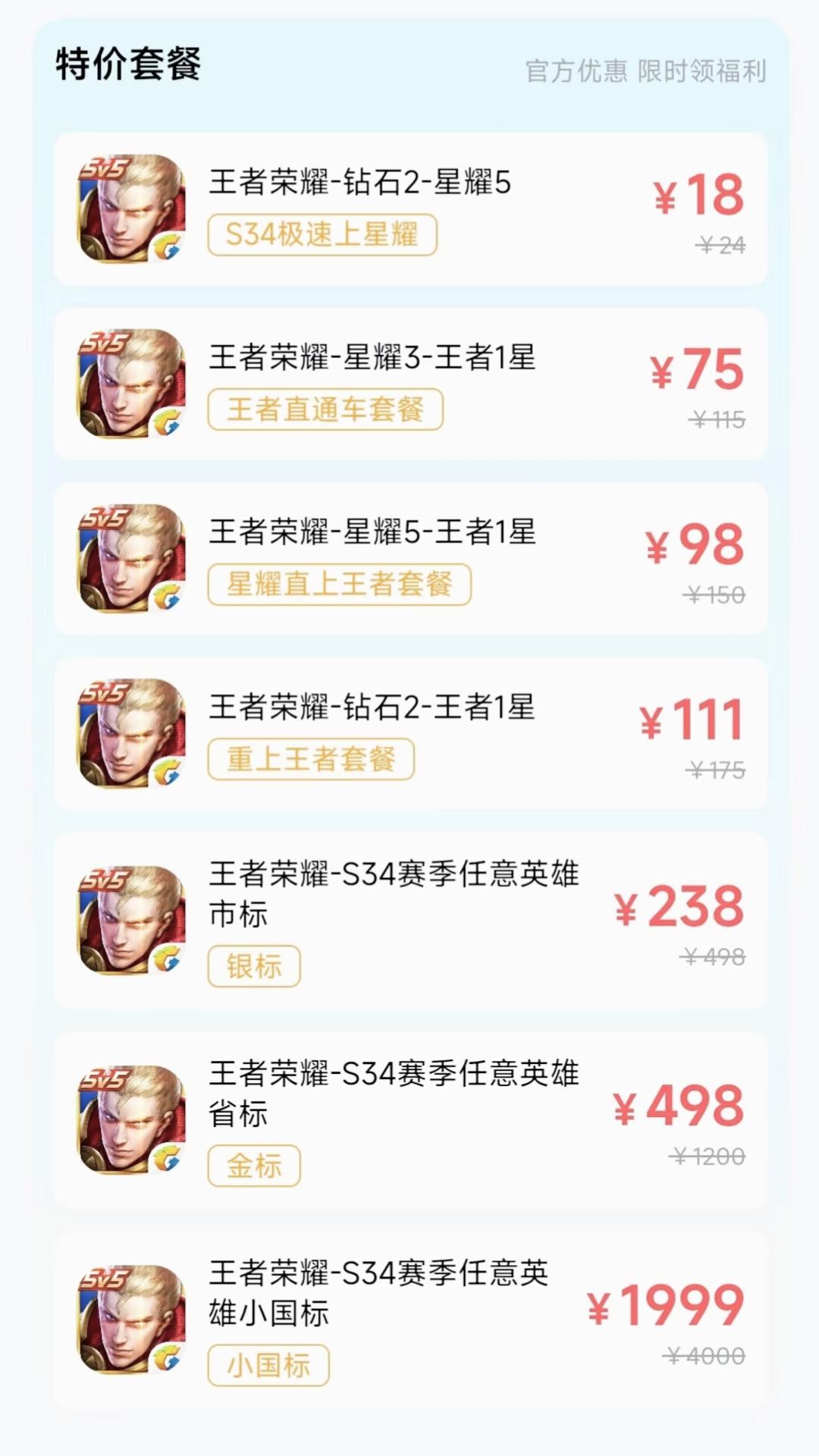The height and width of the screenshot is (1456, 819).
Task: Open the S34赛季任意英雄省标 金标 package
Action: point(409,1119)
